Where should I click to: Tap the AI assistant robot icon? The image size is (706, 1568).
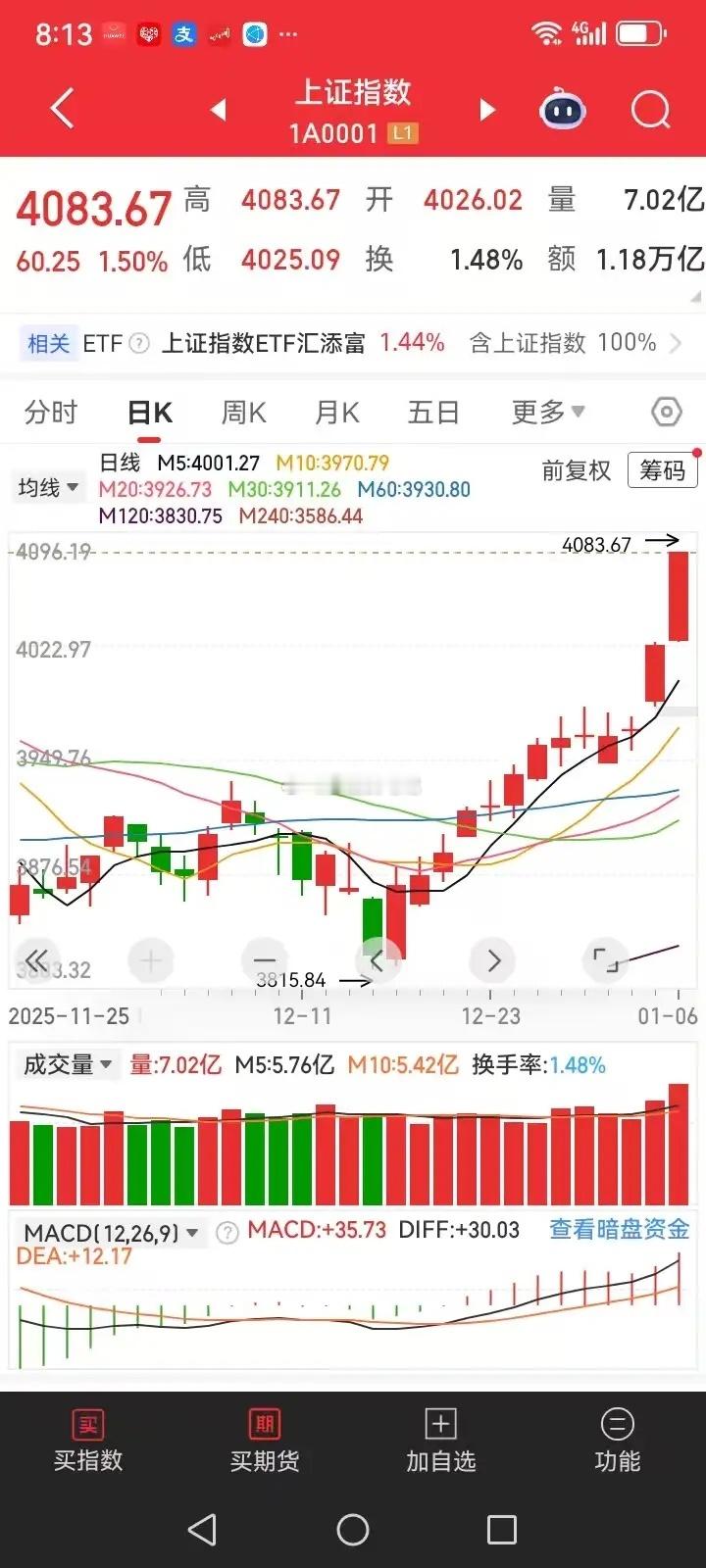coord(560,108)
